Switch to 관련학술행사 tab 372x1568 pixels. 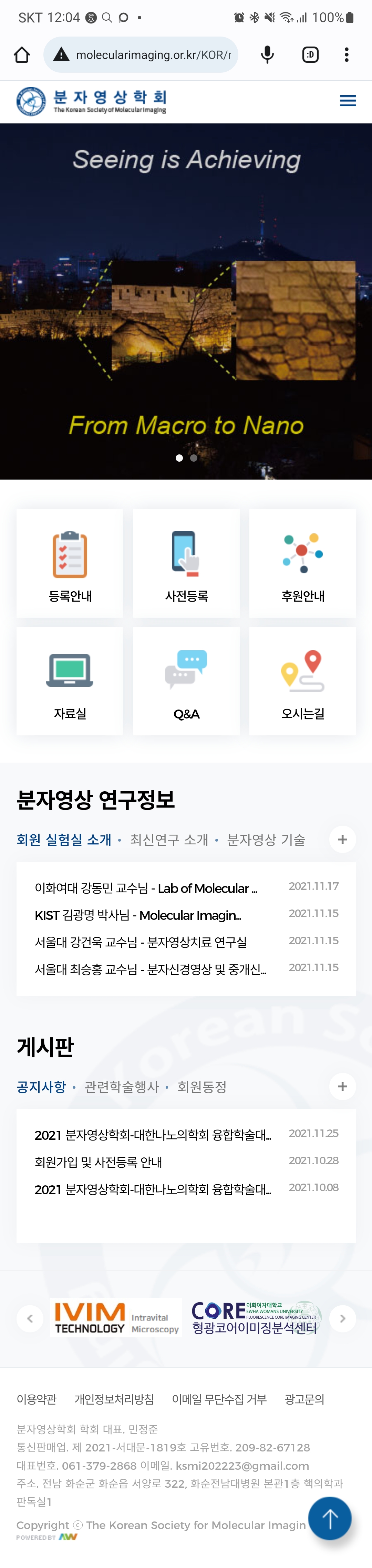pyautogui.click(x=122, y=1087)
